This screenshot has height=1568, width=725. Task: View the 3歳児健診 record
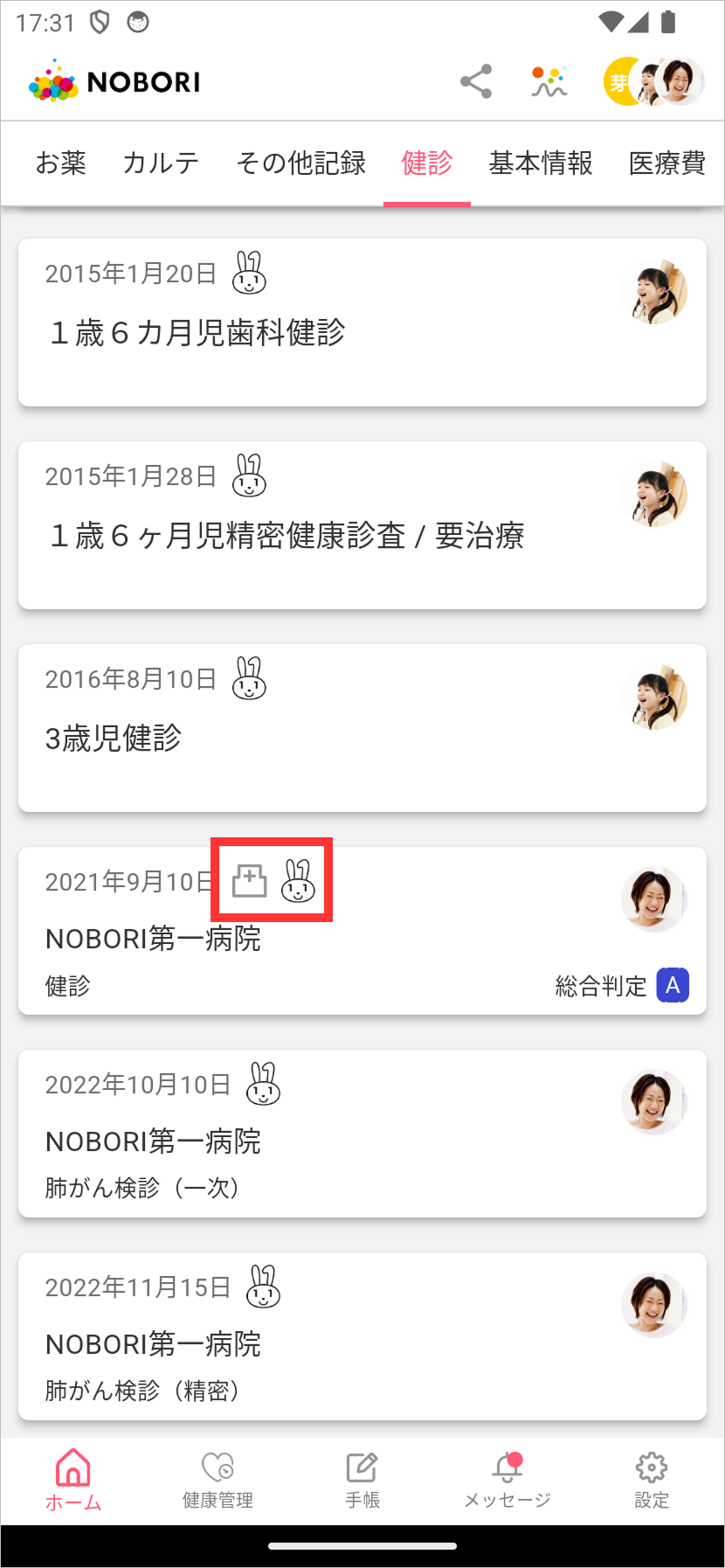[362, 728]
